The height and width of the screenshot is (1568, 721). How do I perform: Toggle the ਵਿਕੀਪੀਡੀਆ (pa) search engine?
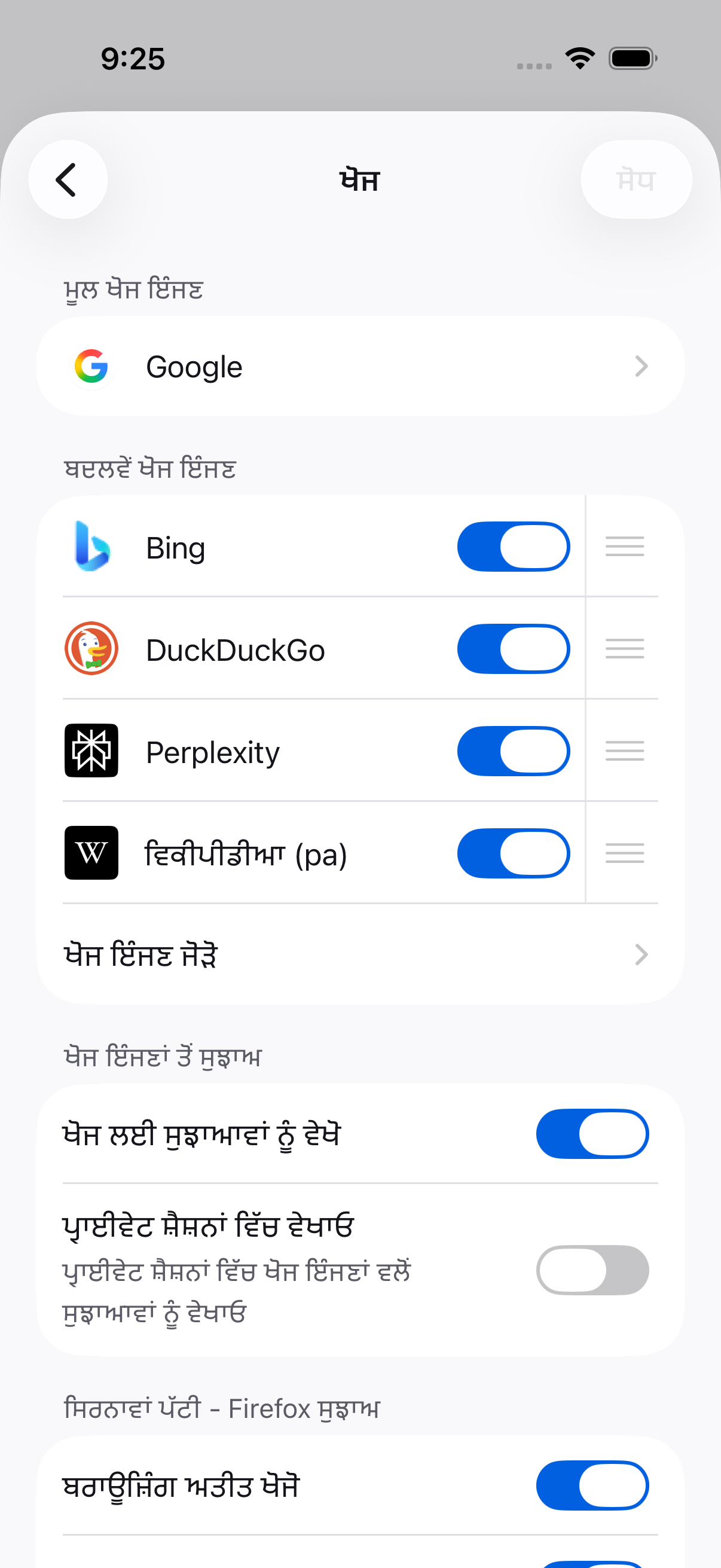coord(513,853)
